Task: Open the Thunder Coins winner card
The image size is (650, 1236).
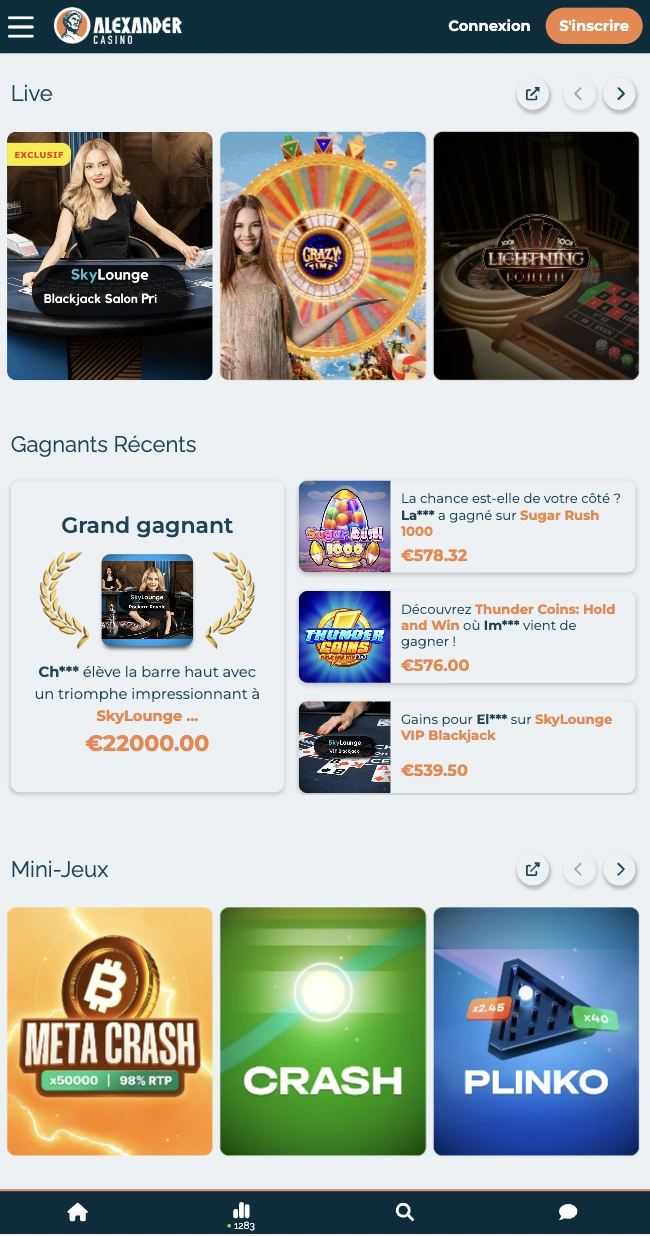Action: point(467,637)
